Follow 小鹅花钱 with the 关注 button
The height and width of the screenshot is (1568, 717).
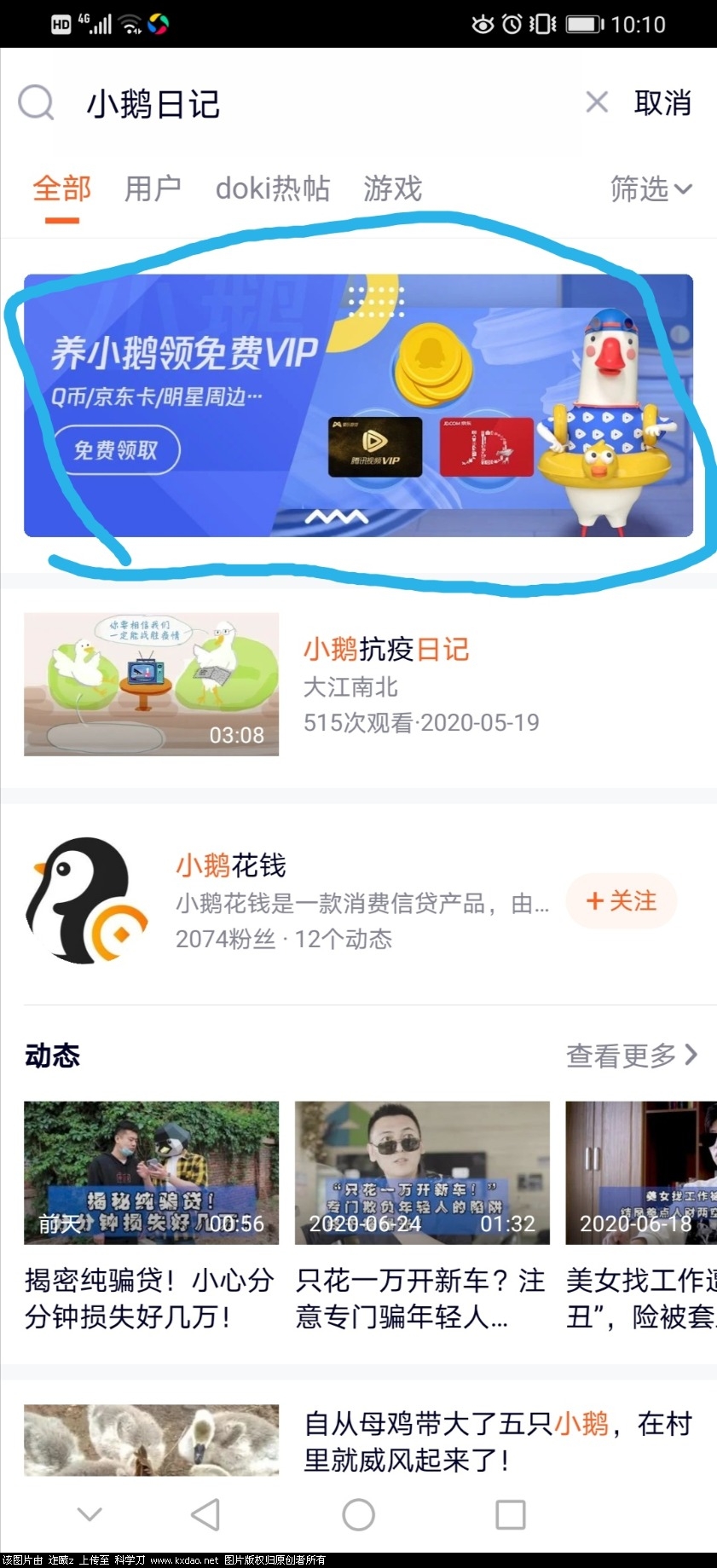click(x=622, y=900)
